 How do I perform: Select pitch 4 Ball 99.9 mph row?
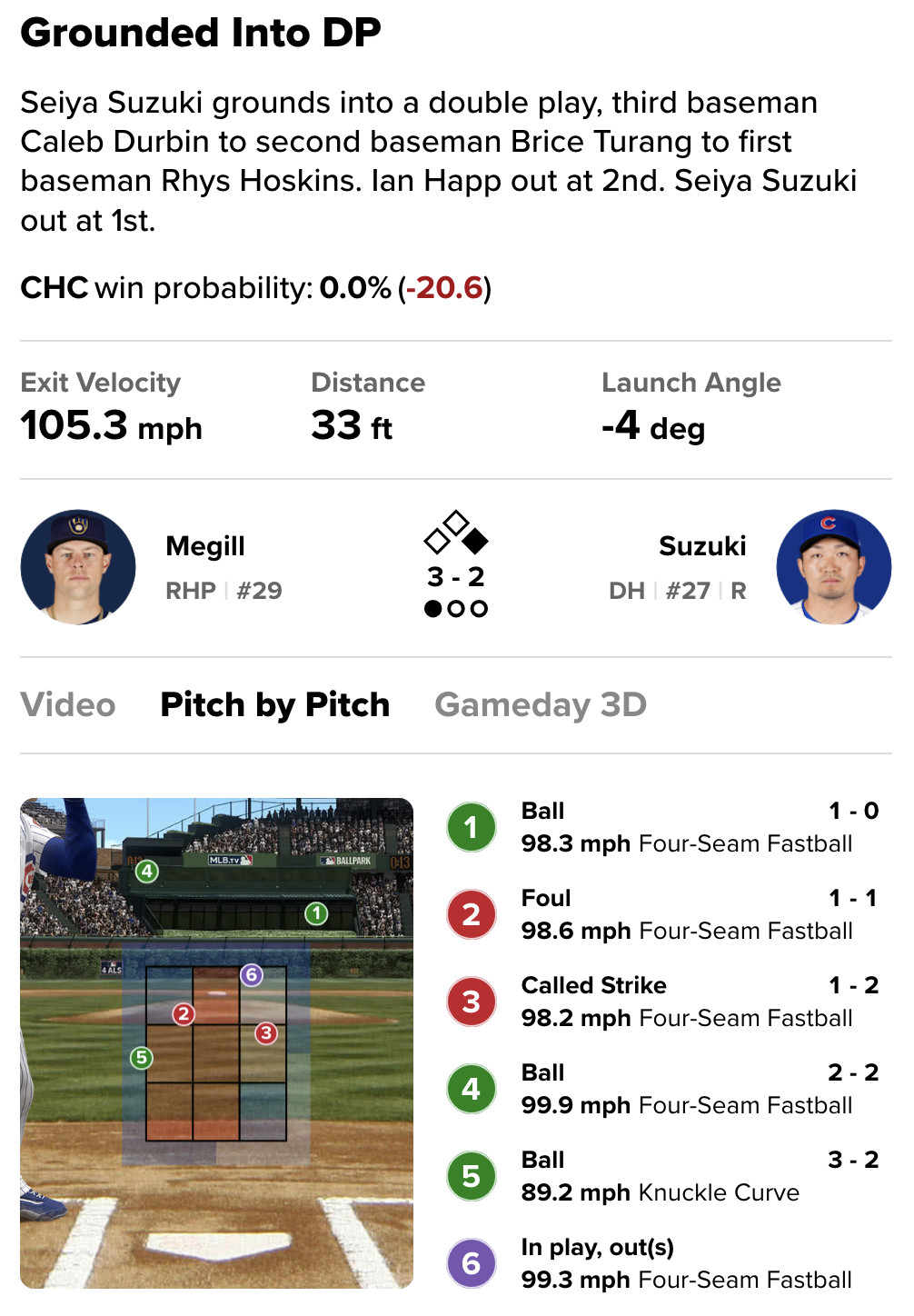(663, 1089)
